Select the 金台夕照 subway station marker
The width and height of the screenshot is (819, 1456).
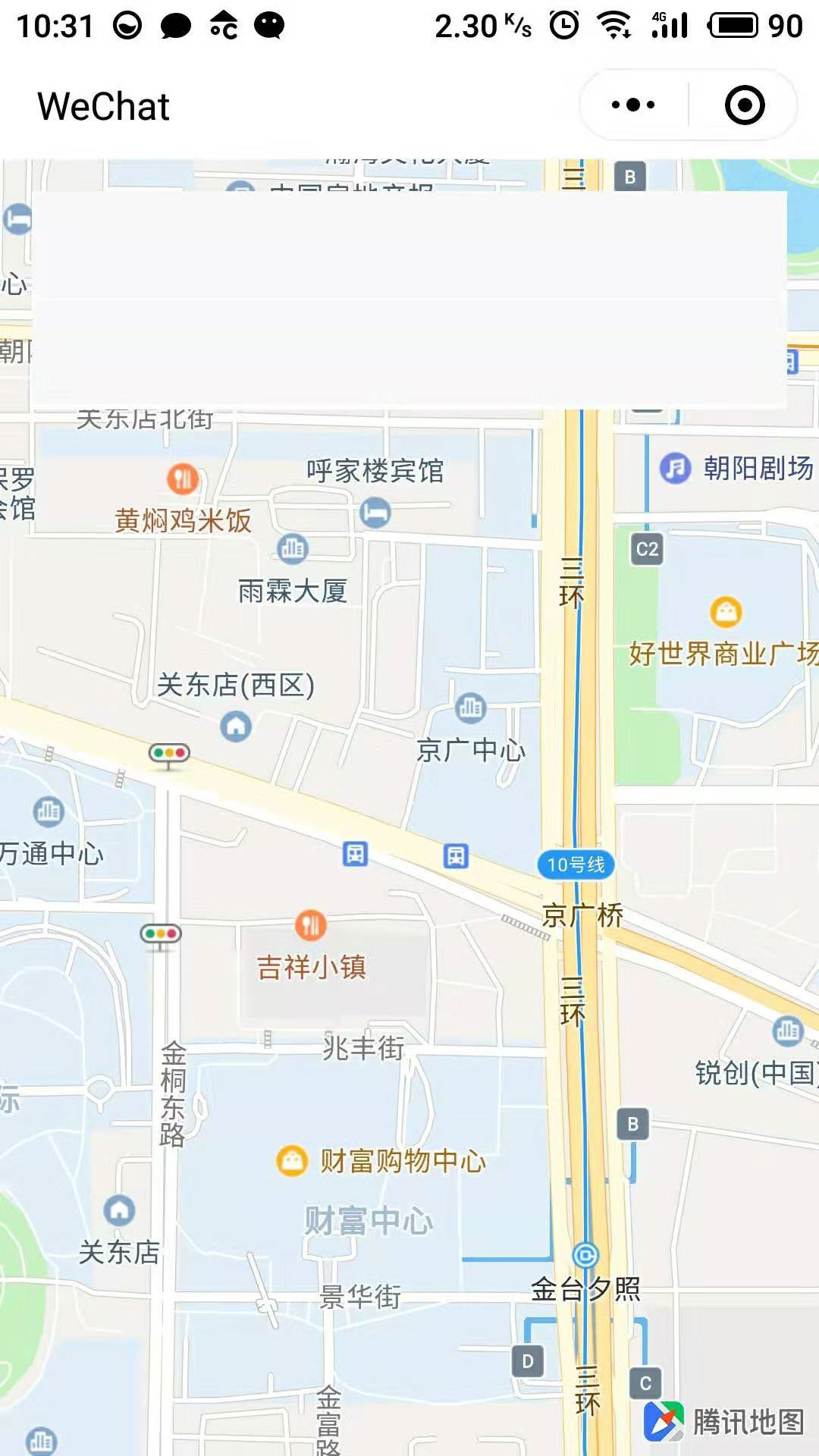pos(585,1256)
